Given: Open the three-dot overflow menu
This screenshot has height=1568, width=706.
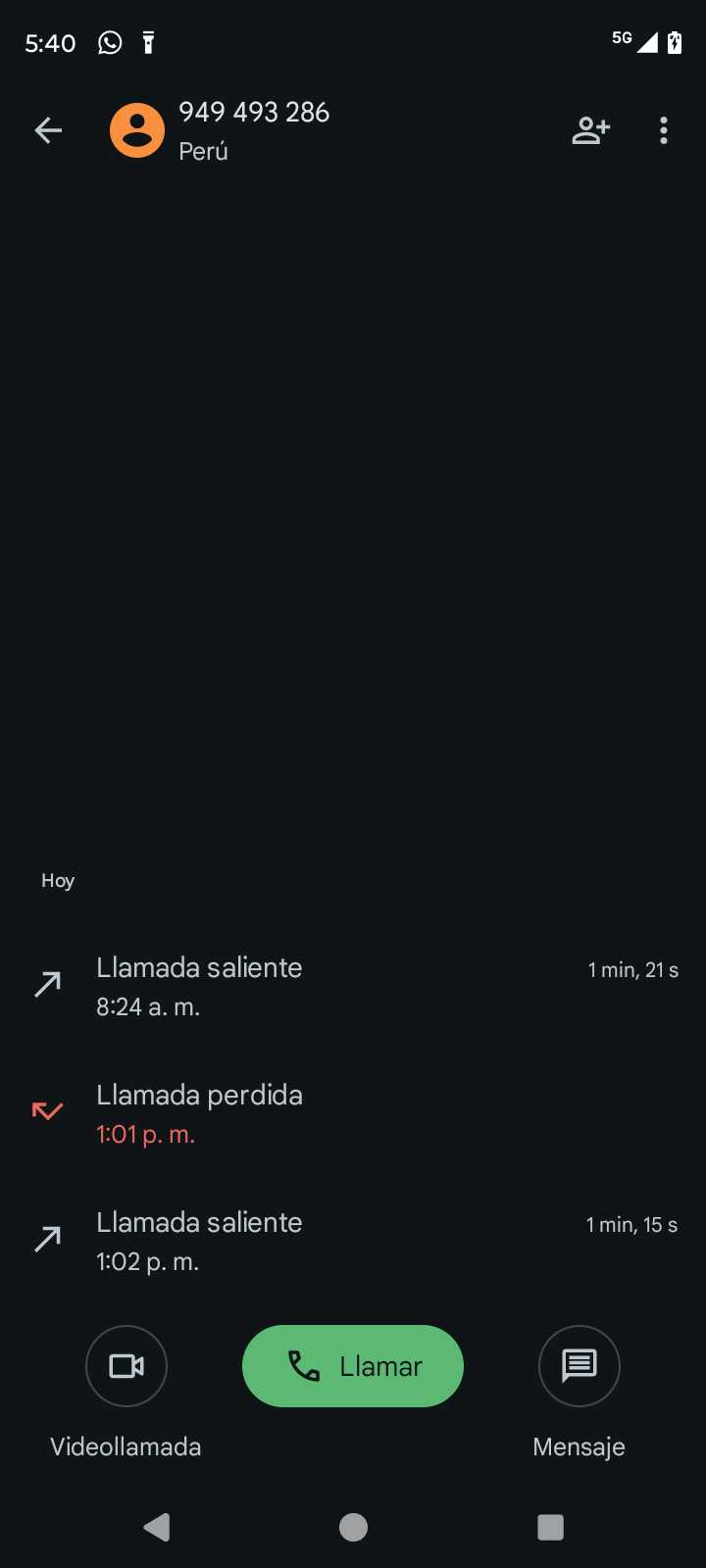Looking at the screenshot, I should click(x=664, y=130).
